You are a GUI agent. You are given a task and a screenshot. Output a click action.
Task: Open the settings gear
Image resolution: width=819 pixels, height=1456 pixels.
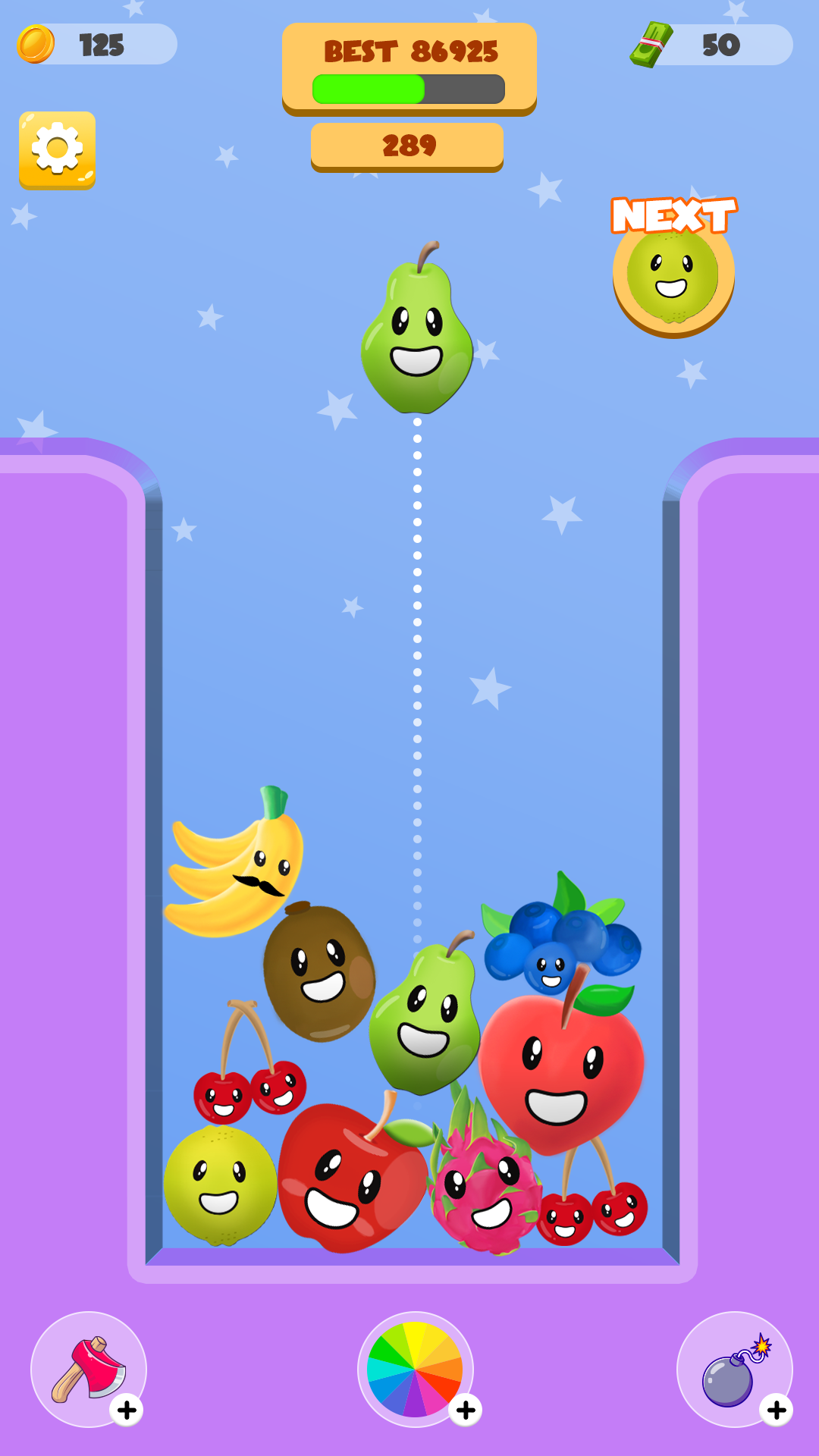57,149
